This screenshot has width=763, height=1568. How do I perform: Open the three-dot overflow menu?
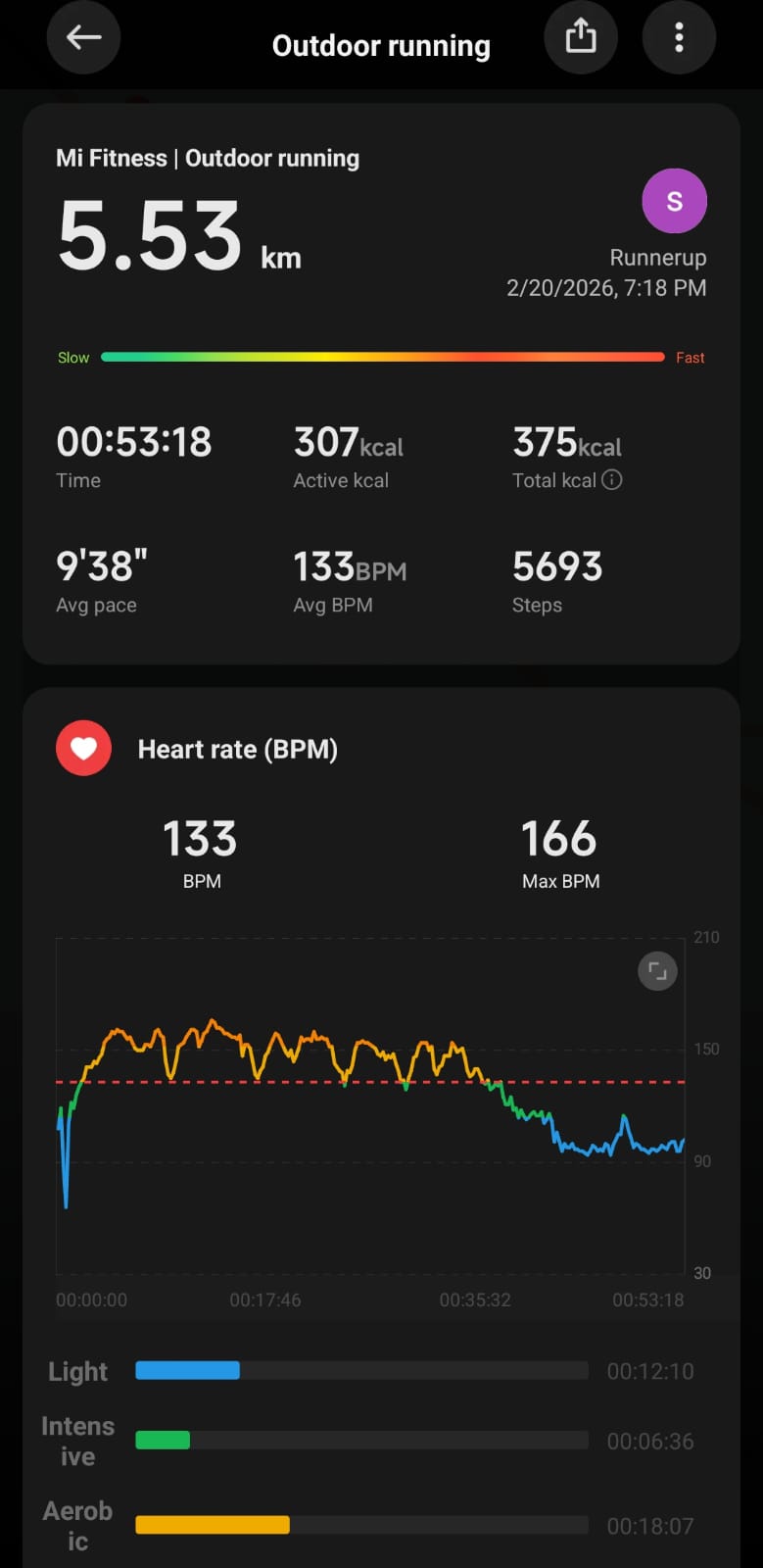[x=679, y=37]
